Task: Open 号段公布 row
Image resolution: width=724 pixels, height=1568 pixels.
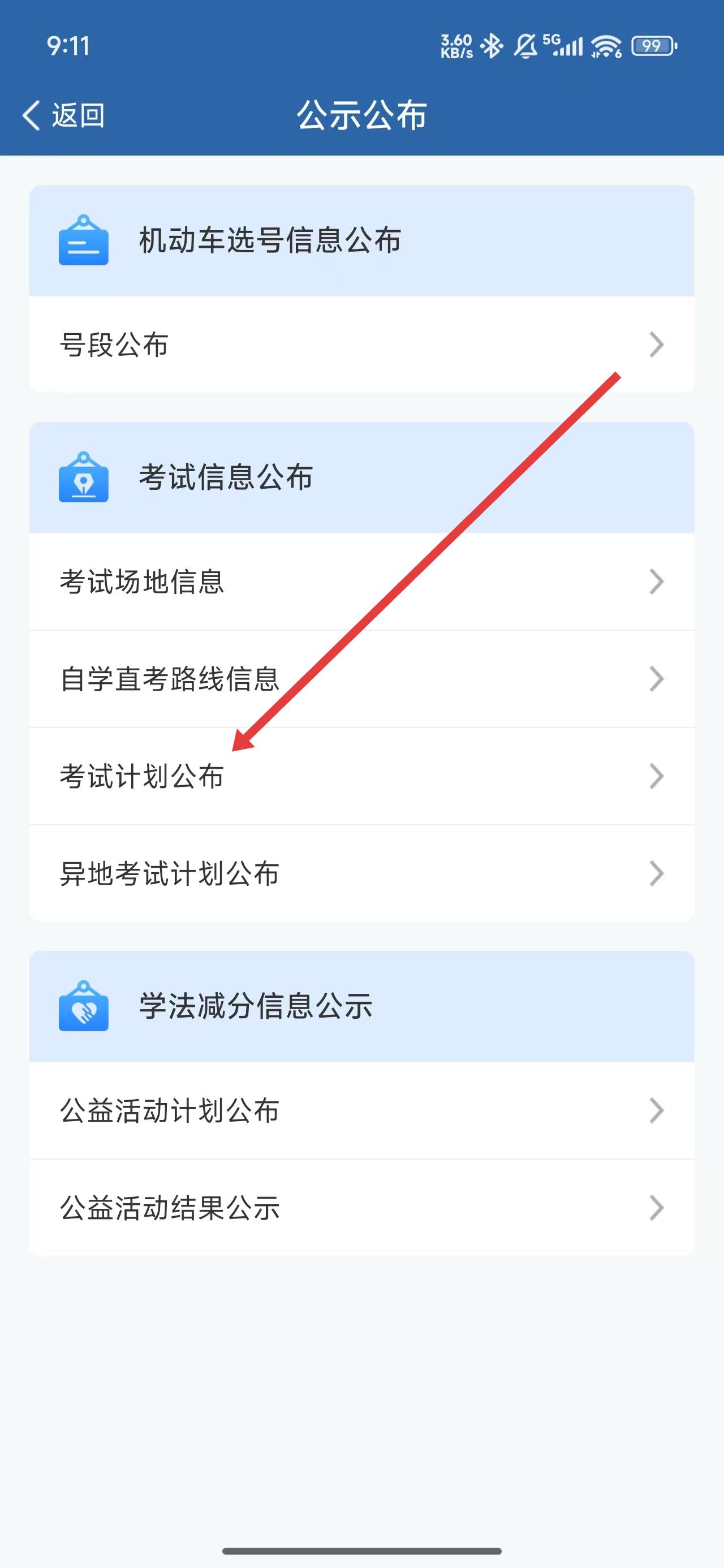Action: coord(361,344)
